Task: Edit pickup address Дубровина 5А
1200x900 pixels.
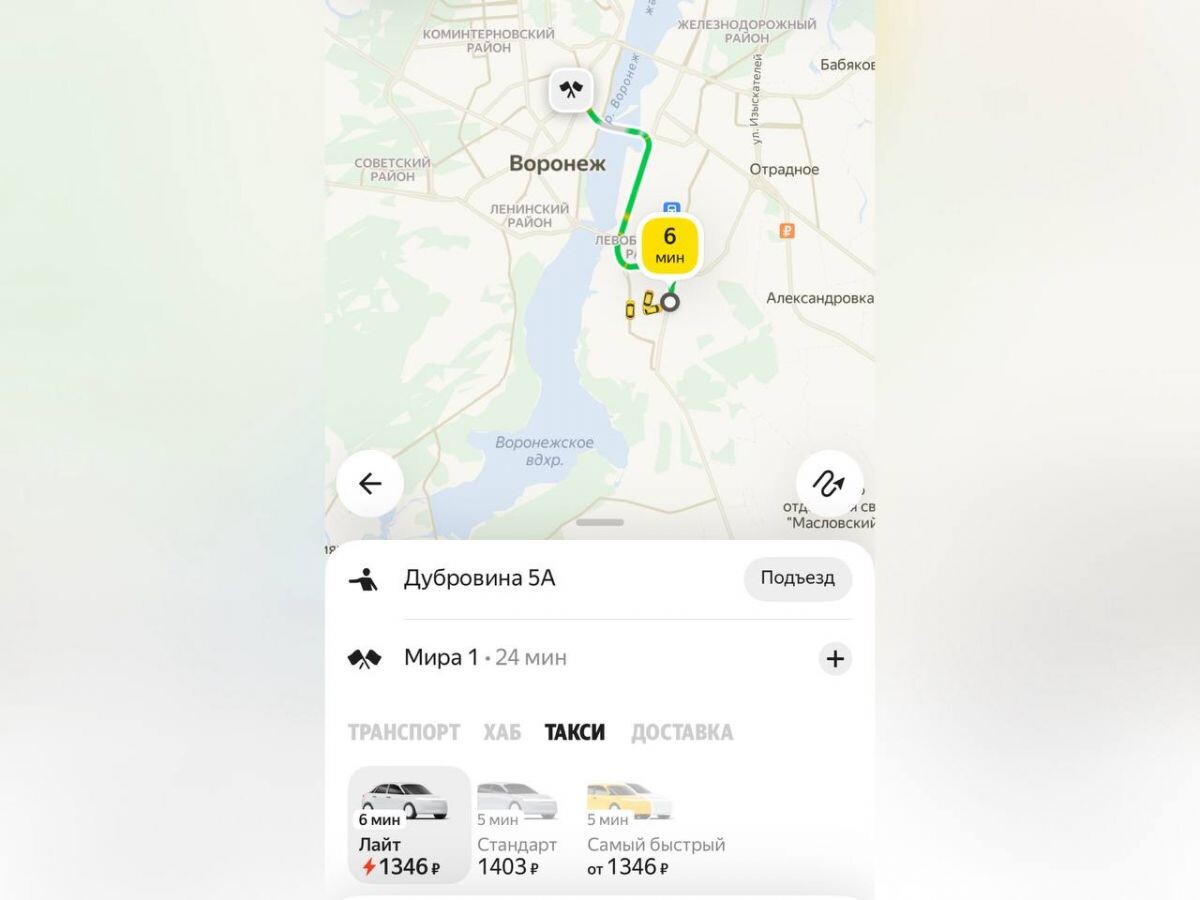Action: point(479,579)
